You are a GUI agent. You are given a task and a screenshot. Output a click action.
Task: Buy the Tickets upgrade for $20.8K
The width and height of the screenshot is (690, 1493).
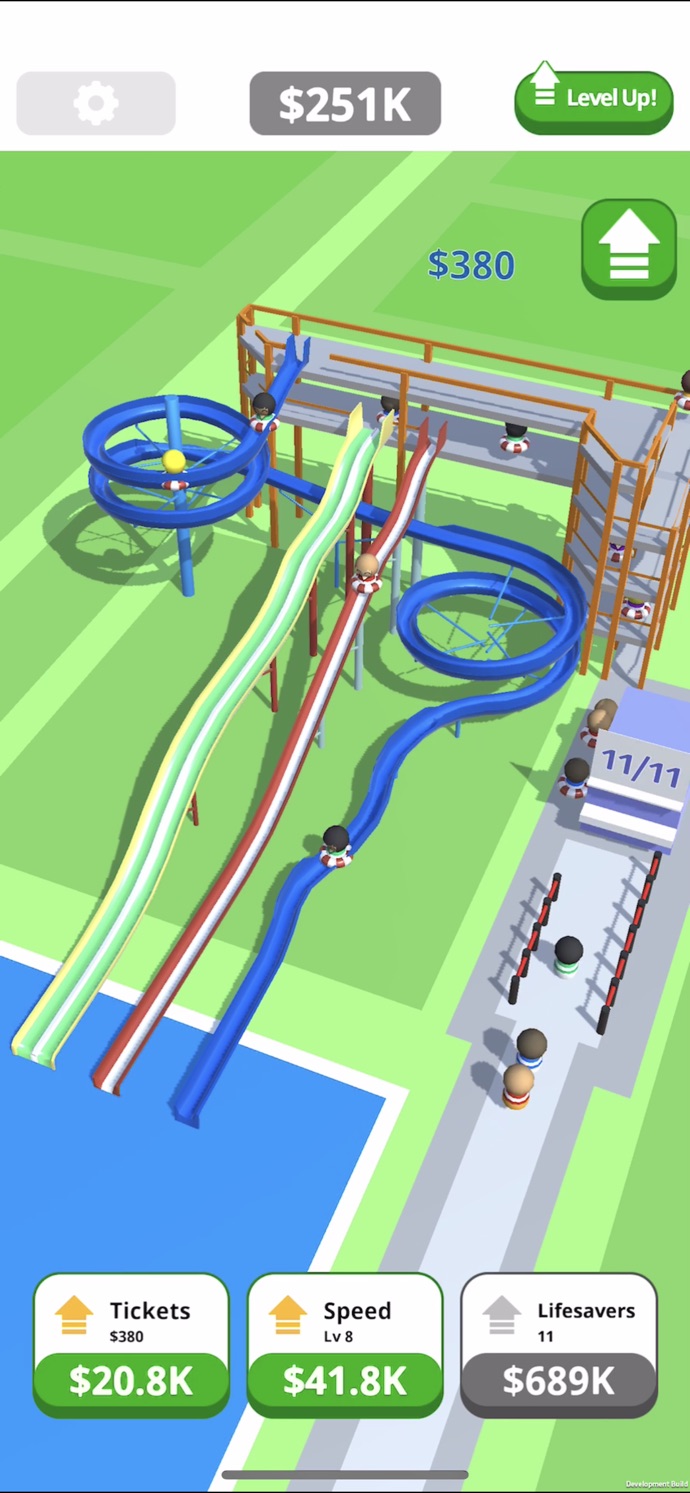131,1345
